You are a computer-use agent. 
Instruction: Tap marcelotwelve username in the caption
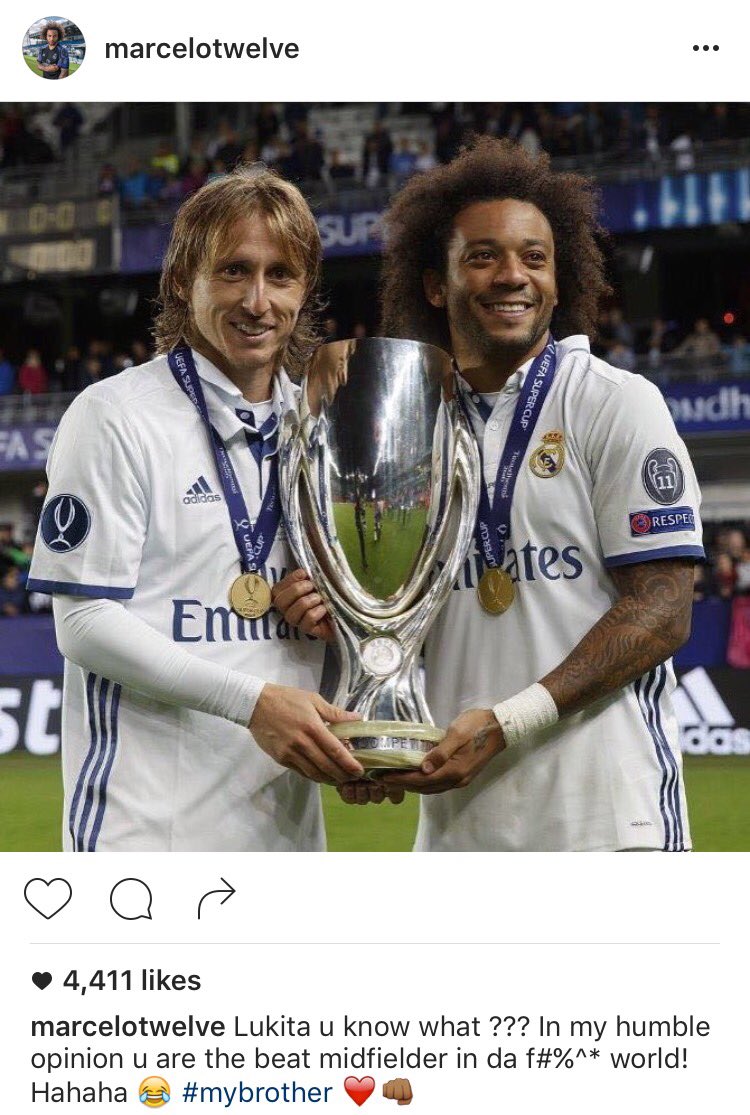coord(127,1027)
